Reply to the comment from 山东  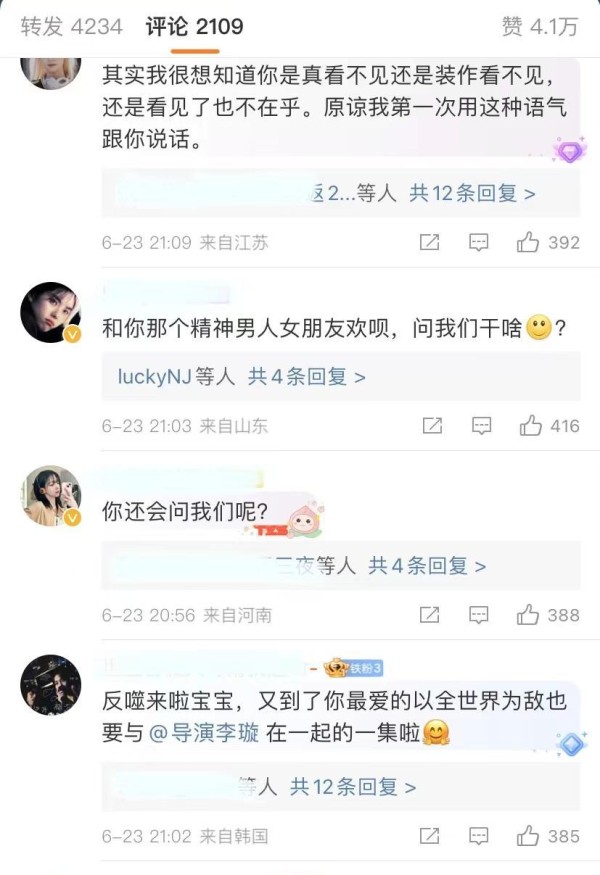tap(481, 426)
